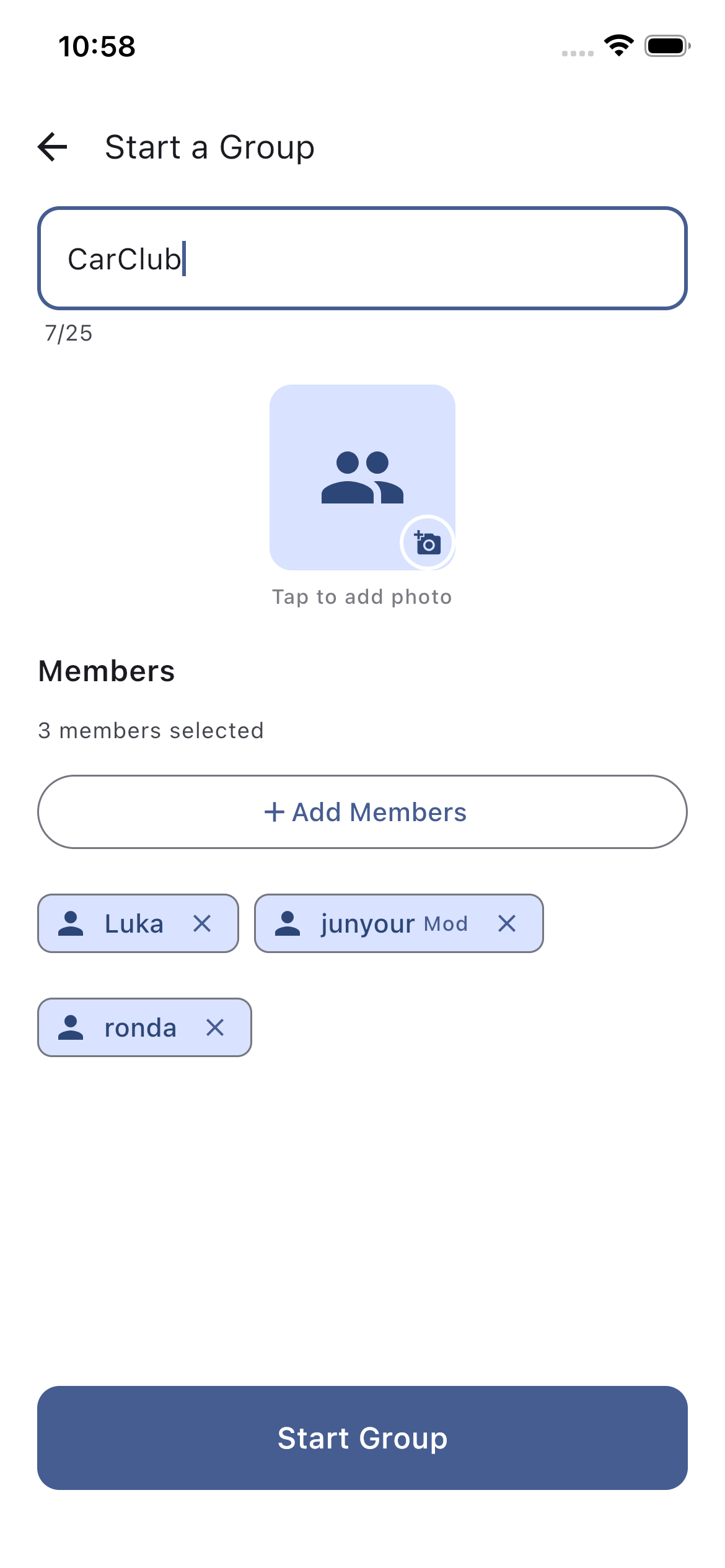Select the Members section heading
The image size is (725, 1568).
point(106,671)
